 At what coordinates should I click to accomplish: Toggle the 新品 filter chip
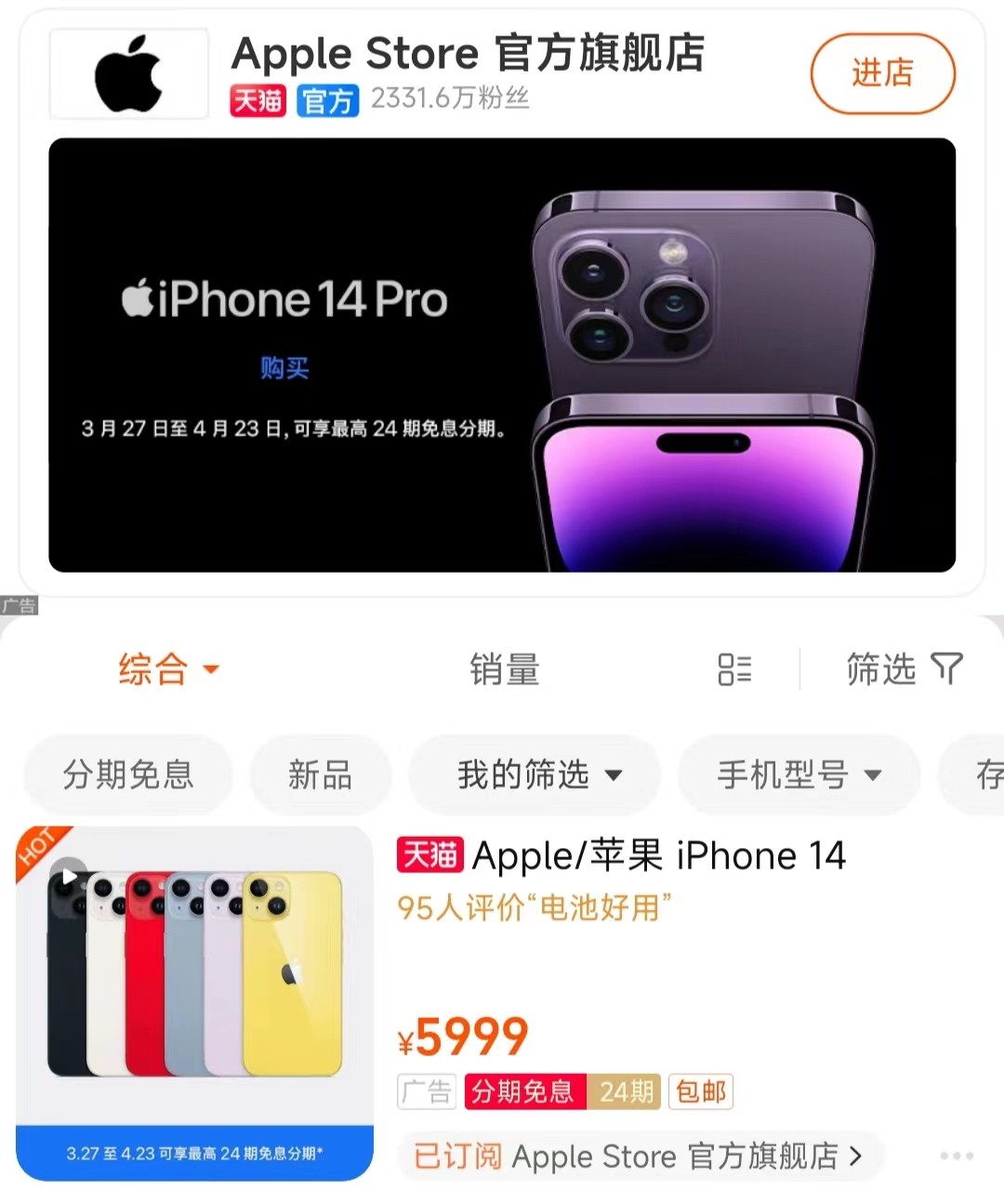click(x=321, y=774)
